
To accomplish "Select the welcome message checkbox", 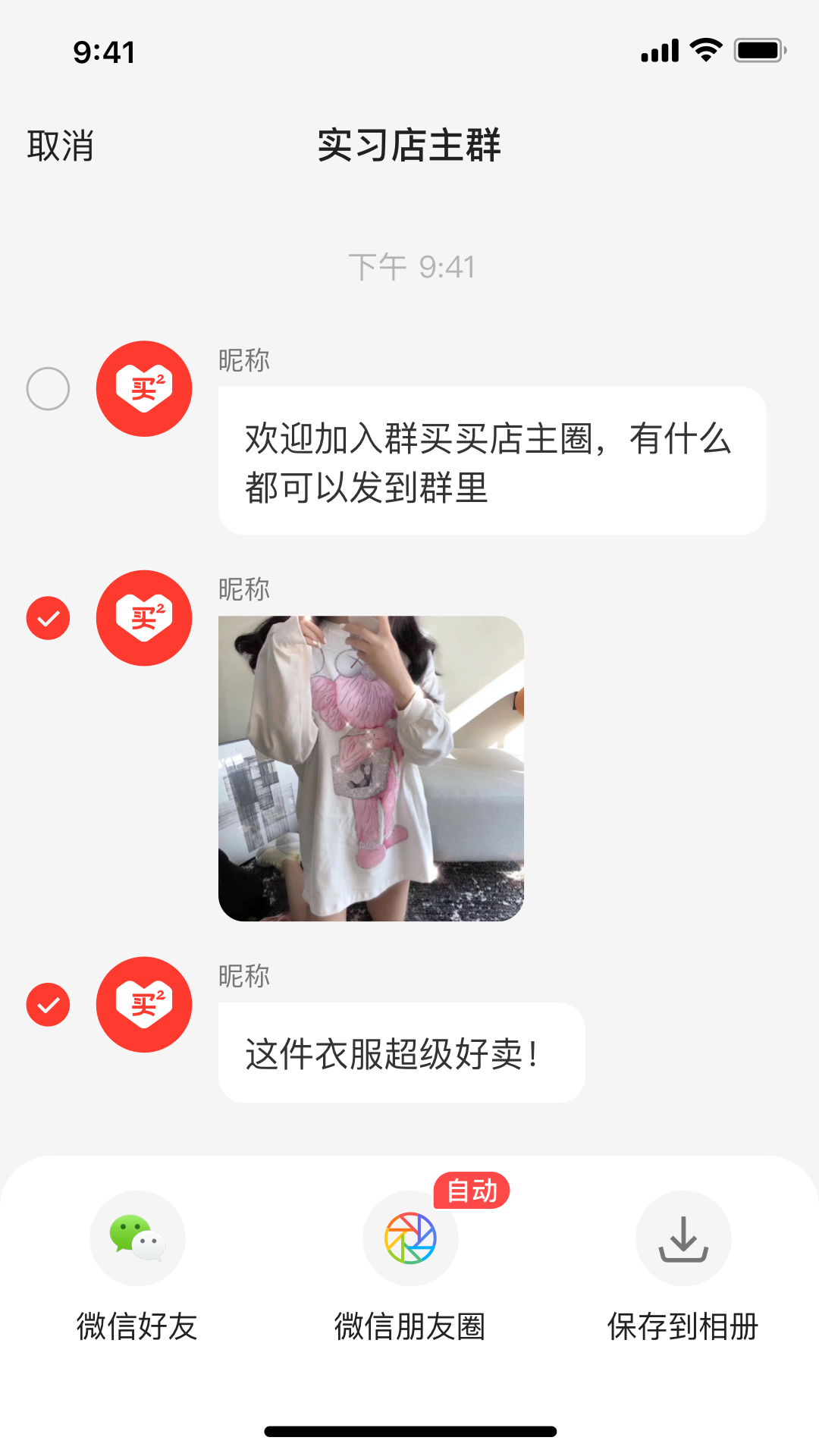I will coord(48,389).
